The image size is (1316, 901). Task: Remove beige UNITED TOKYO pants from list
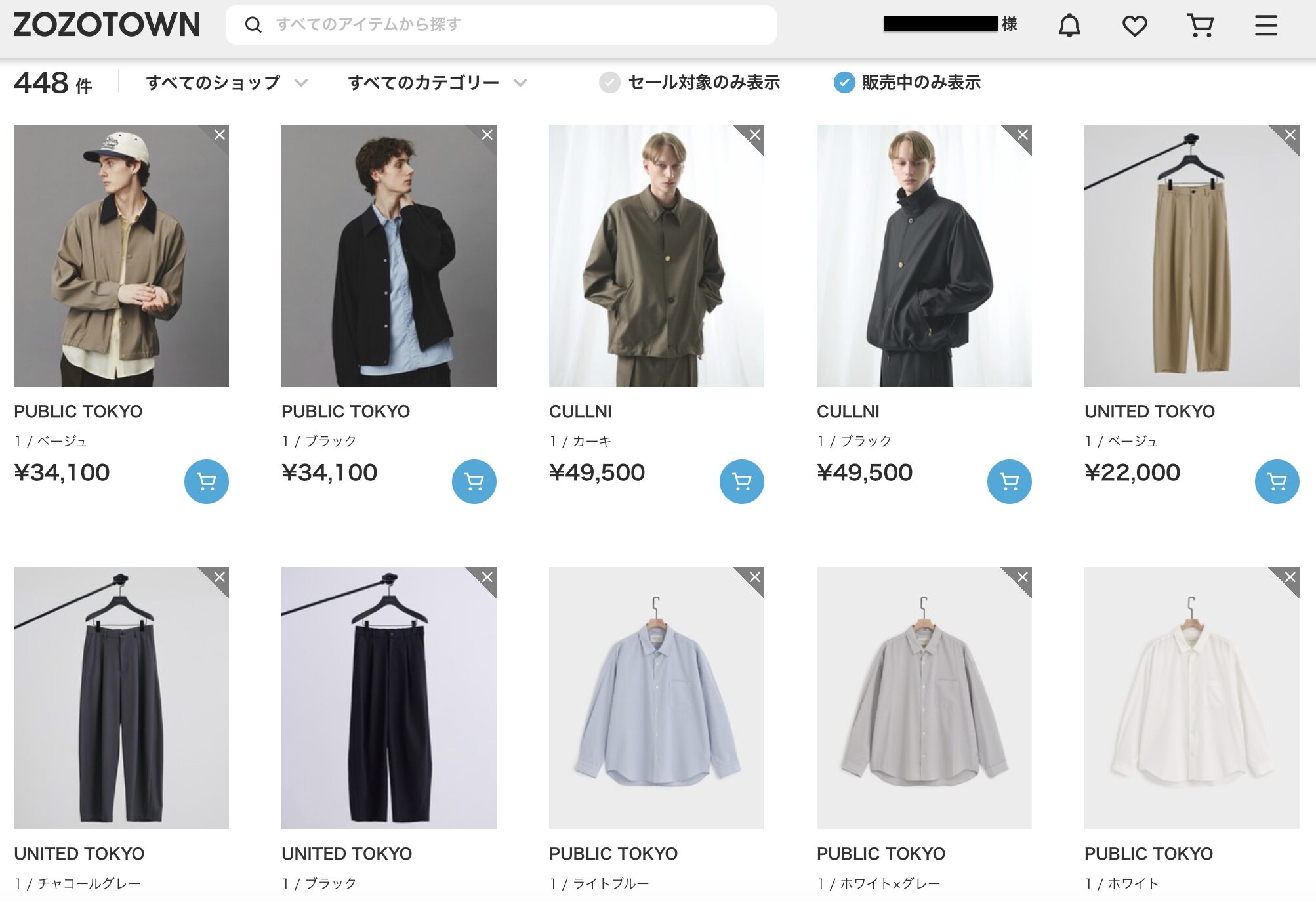point(1290,135)
